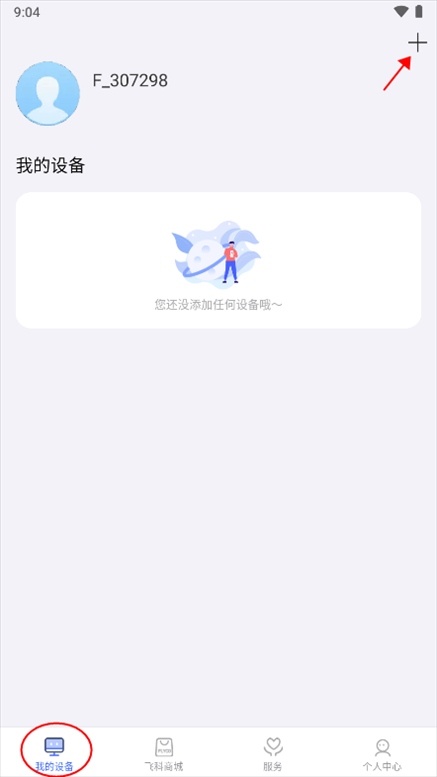437x777 pixels.
Task: Tap the plus icon to add a device
Action: point(417,44)
